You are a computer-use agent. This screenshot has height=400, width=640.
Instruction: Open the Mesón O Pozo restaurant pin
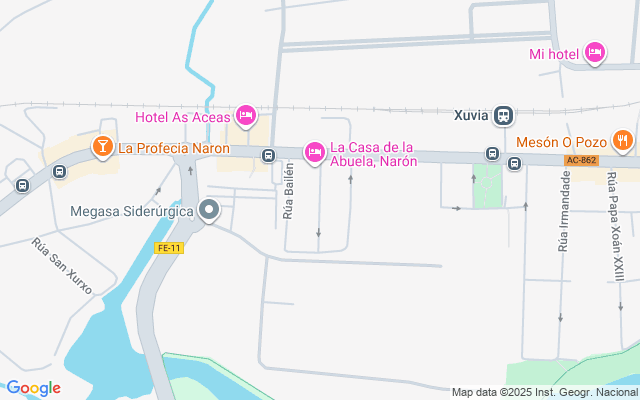[622, 141]
